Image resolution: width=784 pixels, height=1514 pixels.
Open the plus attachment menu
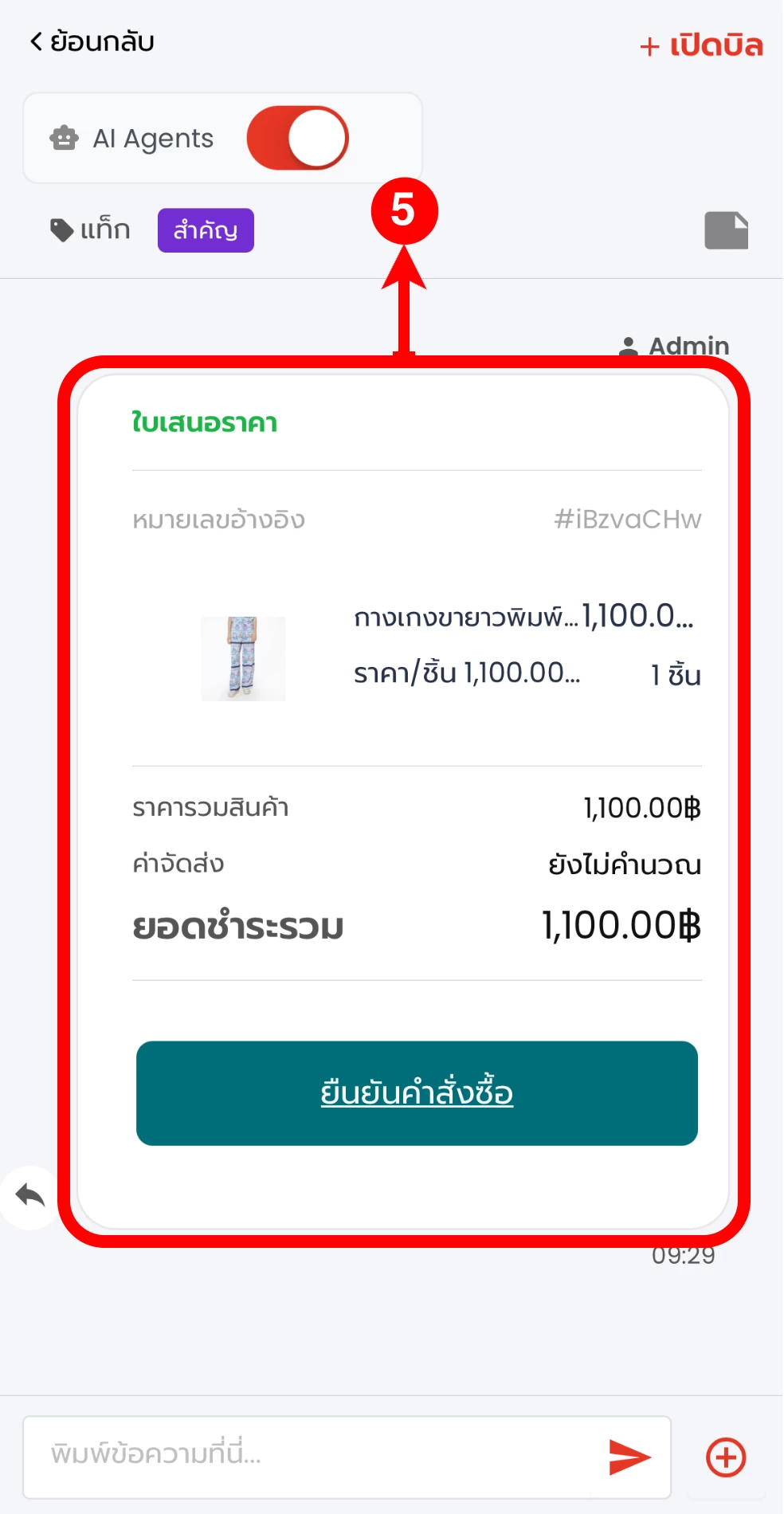coord(726,1457)
